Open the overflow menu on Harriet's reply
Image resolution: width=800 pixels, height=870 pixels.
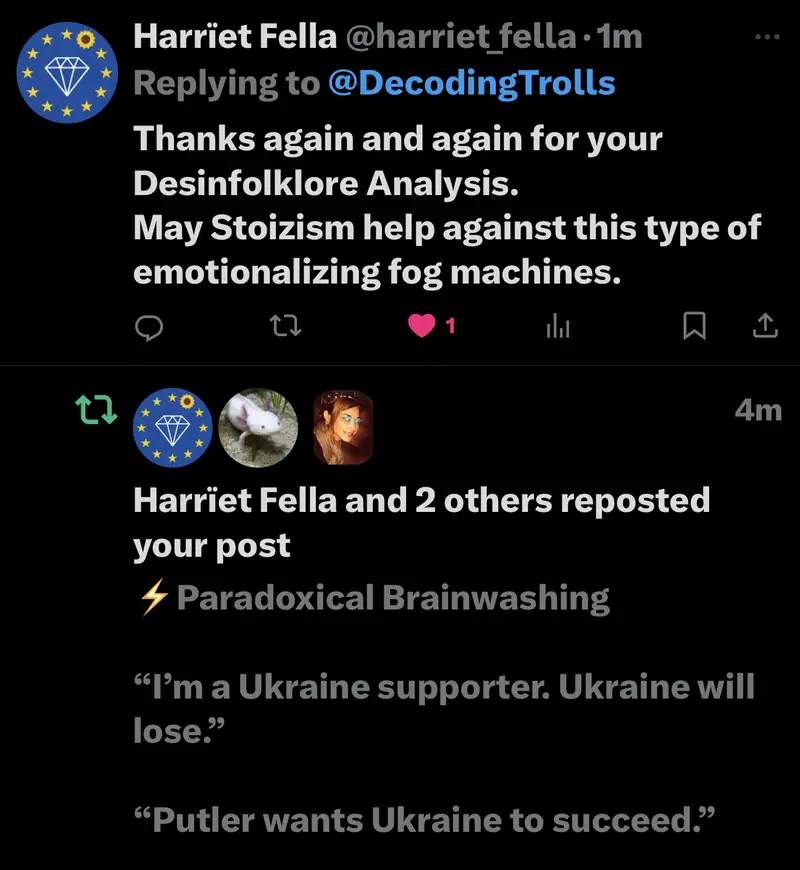(766, 38)
